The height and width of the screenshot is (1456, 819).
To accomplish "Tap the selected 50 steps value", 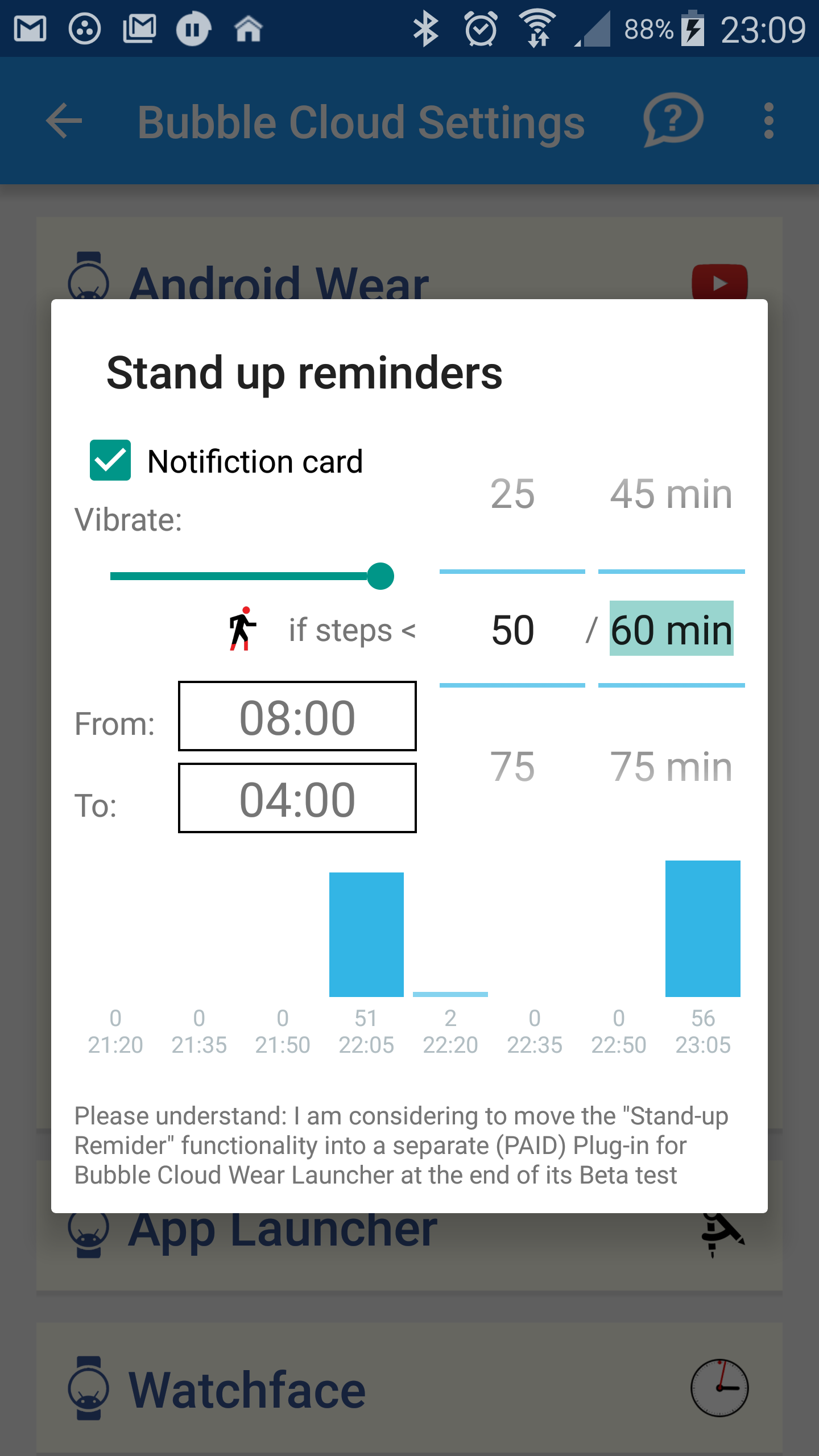I will point(512,630).
